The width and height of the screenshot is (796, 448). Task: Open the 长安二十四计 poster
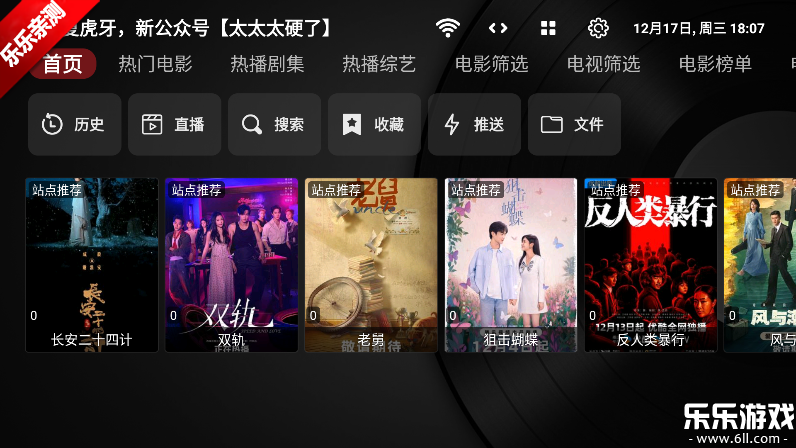(x=91, y=265)
